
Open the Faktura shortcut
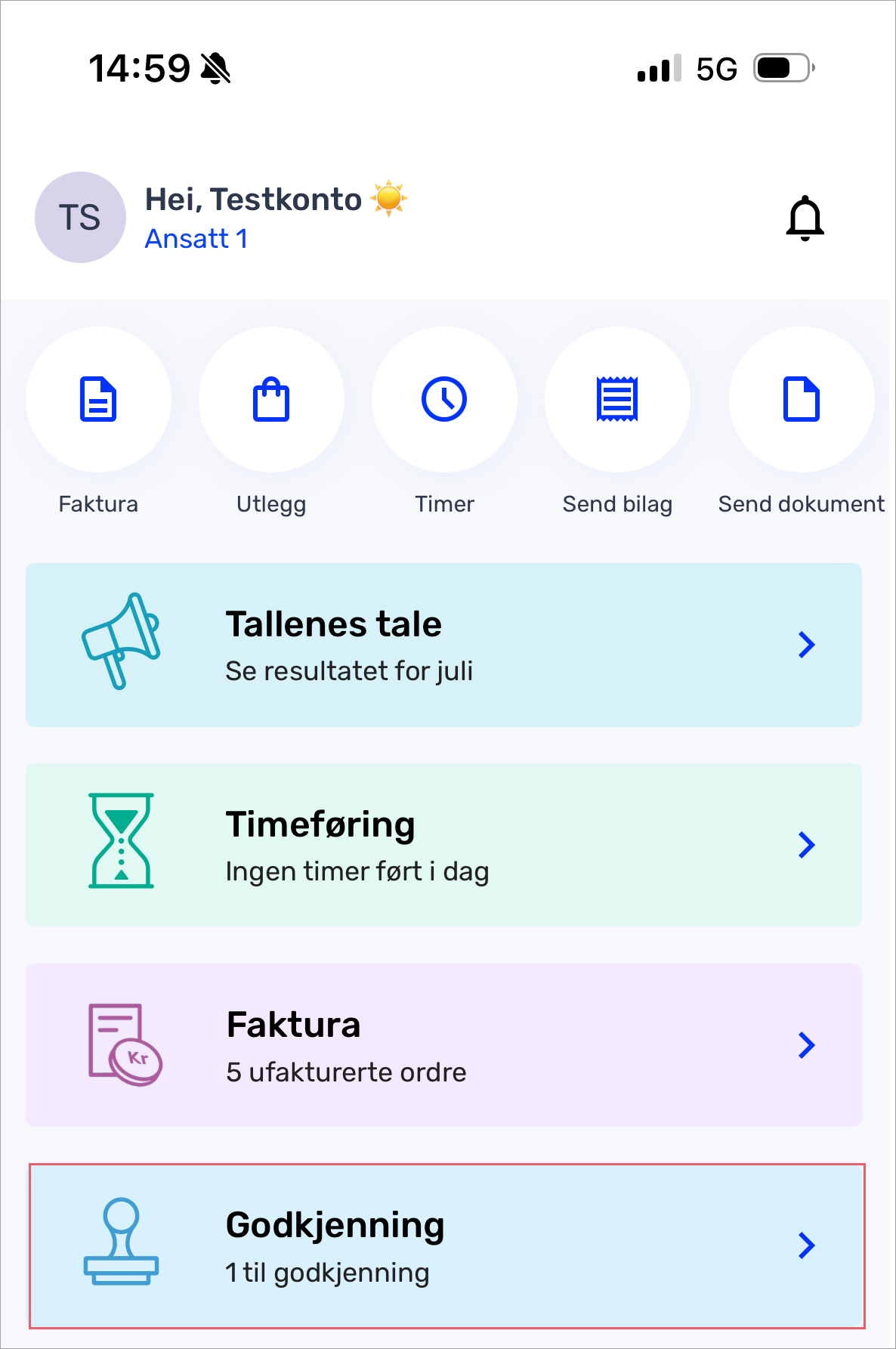(x=98, y=400)
